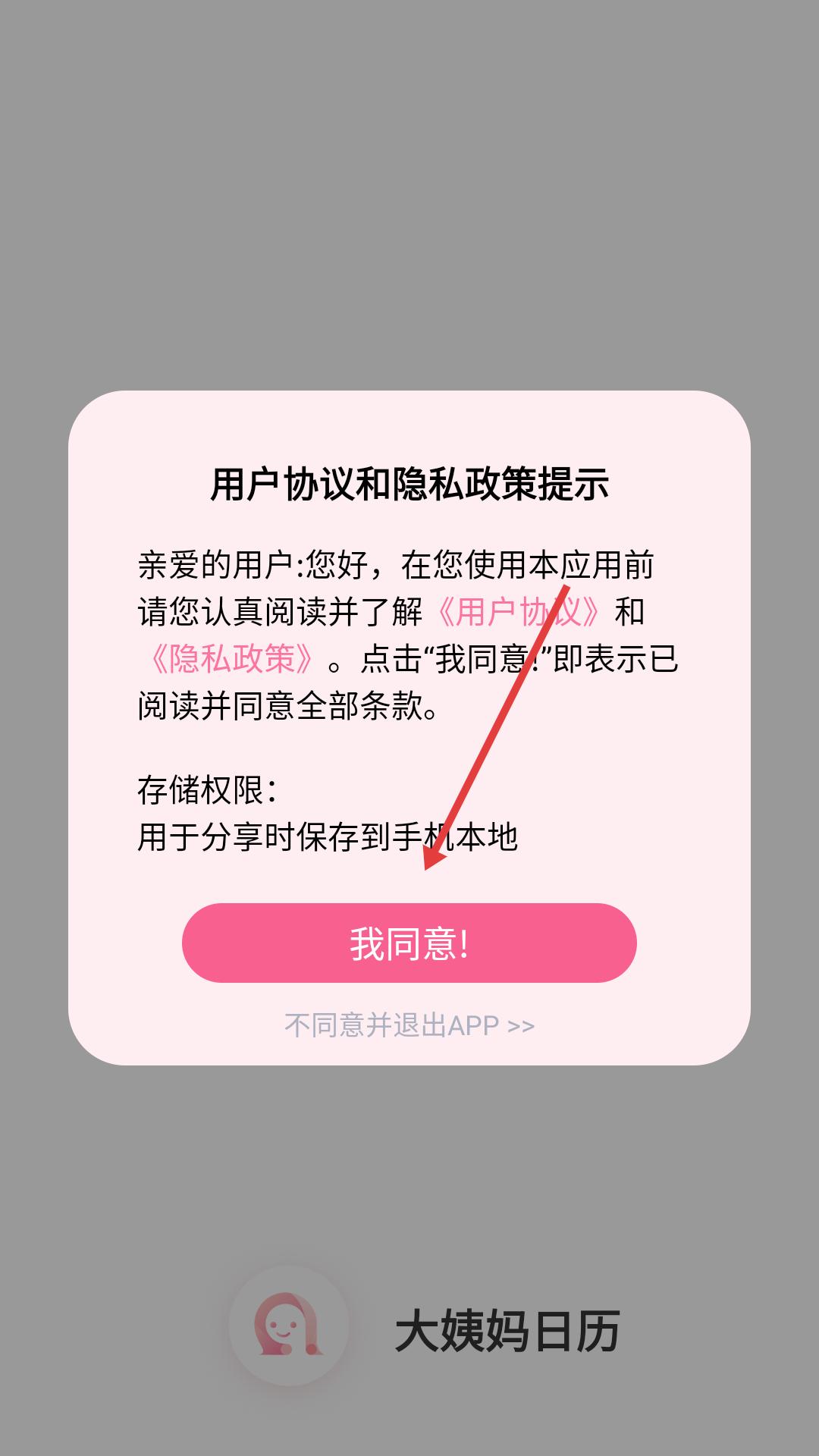Select 不同意并退出APP to decline
This screenshot has width=819, height=1456.
(409, 1025)
